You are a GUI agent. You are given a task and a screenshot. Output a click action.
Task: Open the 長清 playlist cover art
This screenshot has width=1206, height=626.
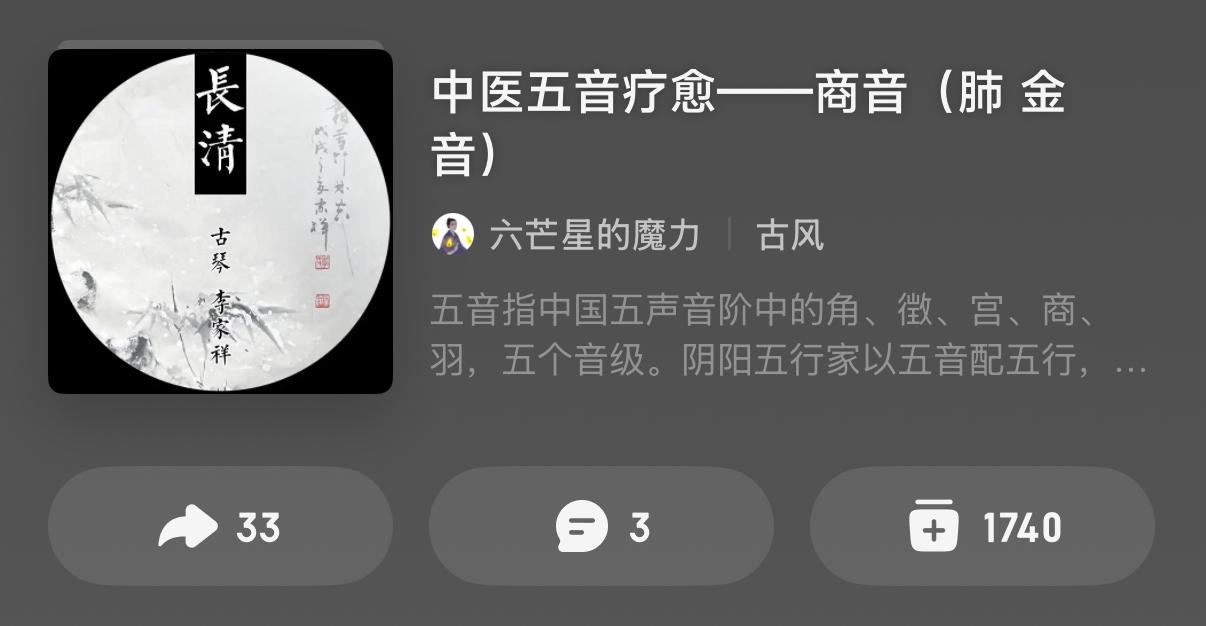click(x=220, y=221)
